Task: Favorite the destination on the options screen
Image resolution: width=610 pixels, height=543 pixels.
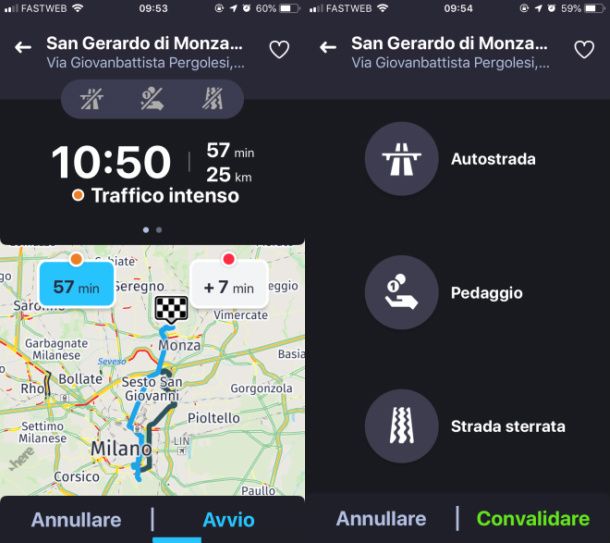Action: (x=584, y=49)
